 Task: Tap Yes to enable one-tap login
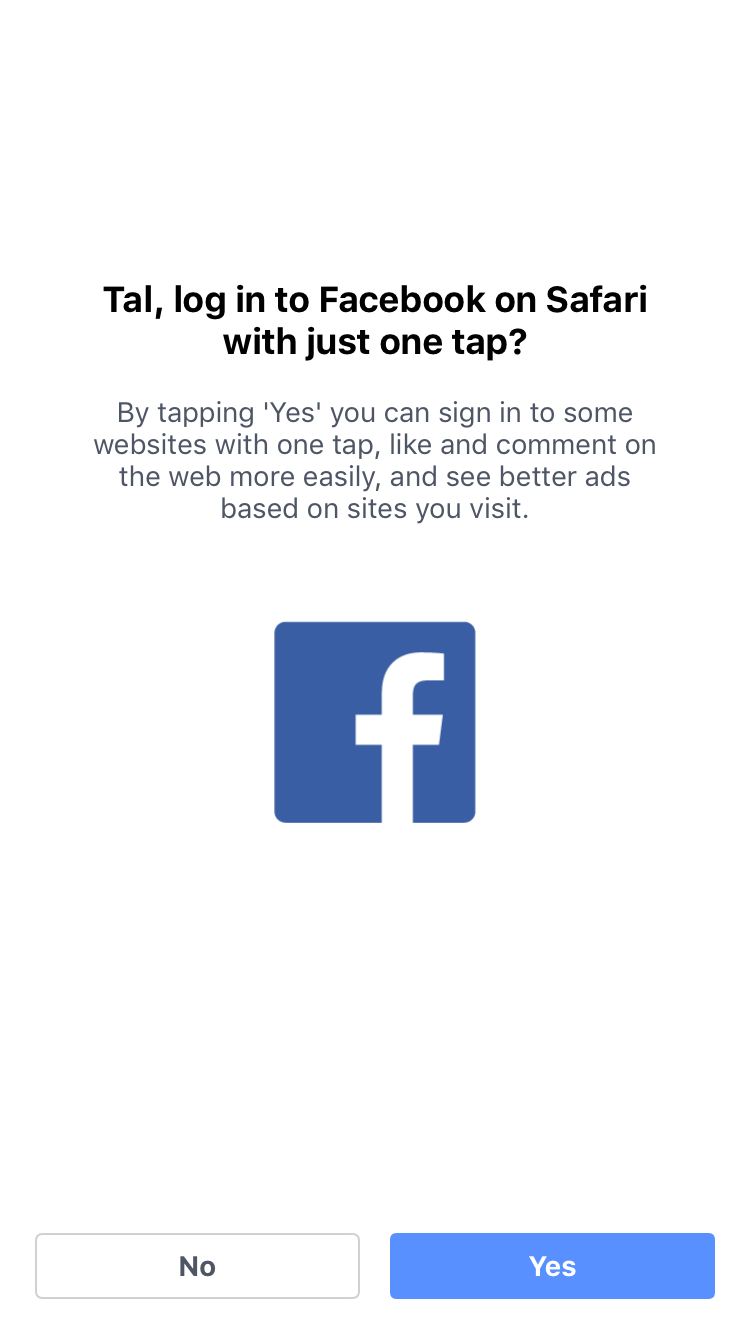click(552, 1266)
